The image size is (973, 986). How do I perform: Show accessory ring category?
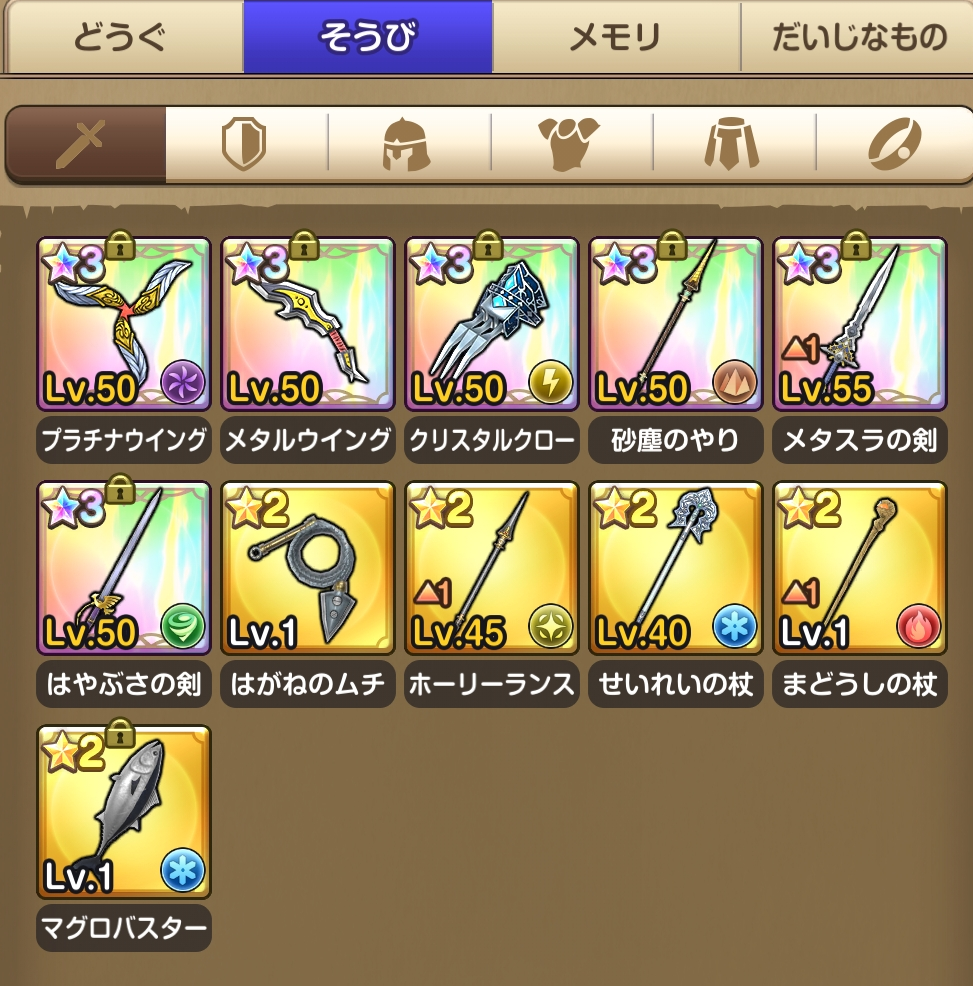click(x=893, y=145)
